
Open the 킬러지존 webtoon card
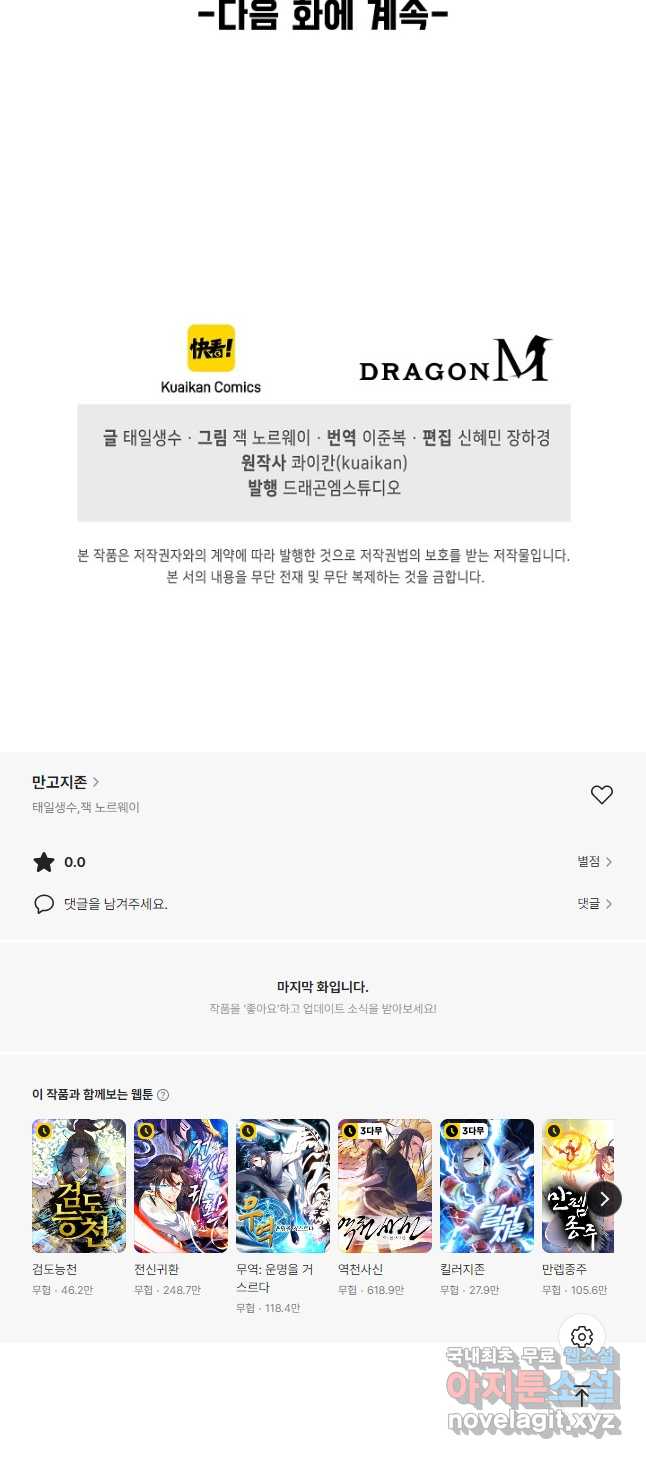click(x=487, y=1186)
